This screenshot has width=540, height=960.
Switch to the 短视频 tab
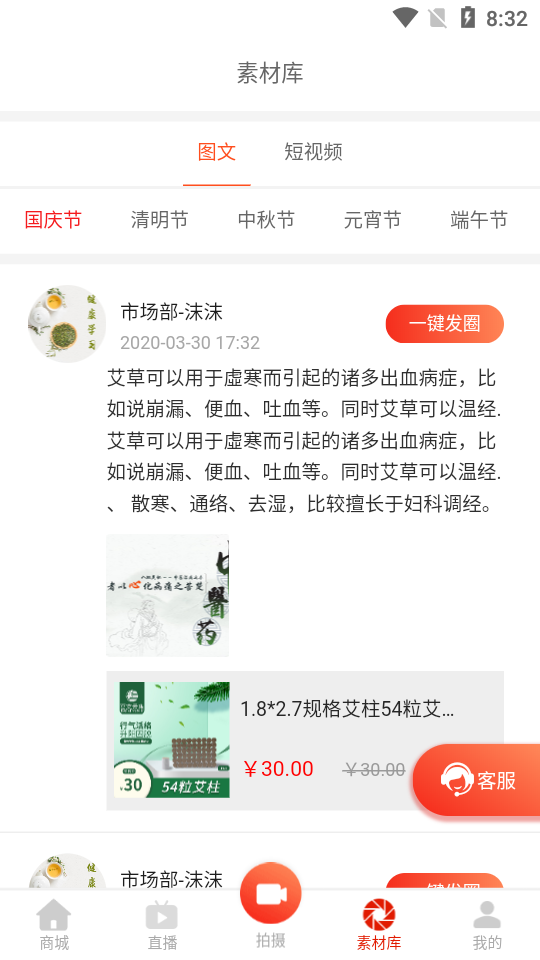pyautogui.click(x=313, y=152)
